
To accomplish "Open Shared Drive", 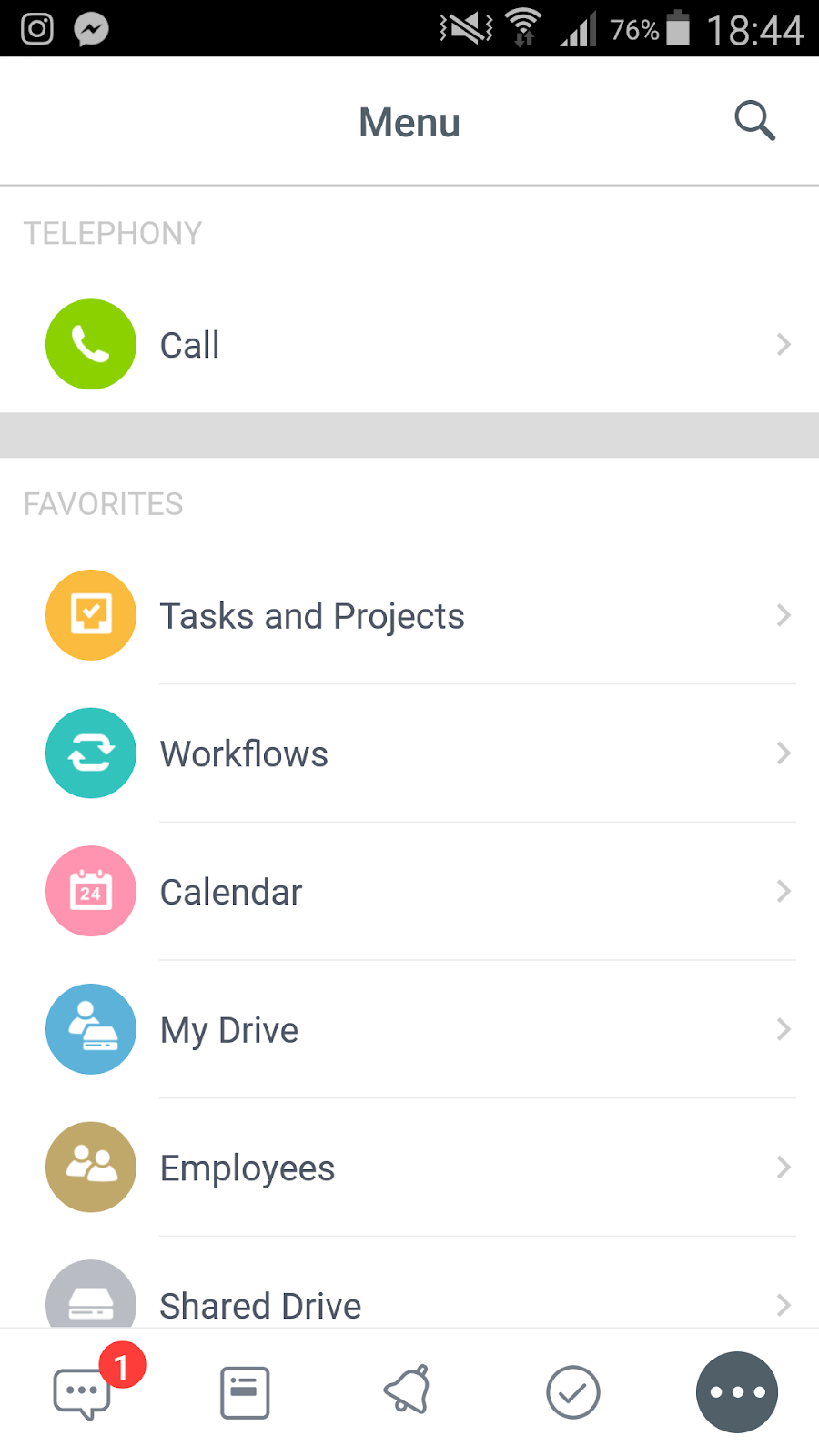I will 409,1283.
